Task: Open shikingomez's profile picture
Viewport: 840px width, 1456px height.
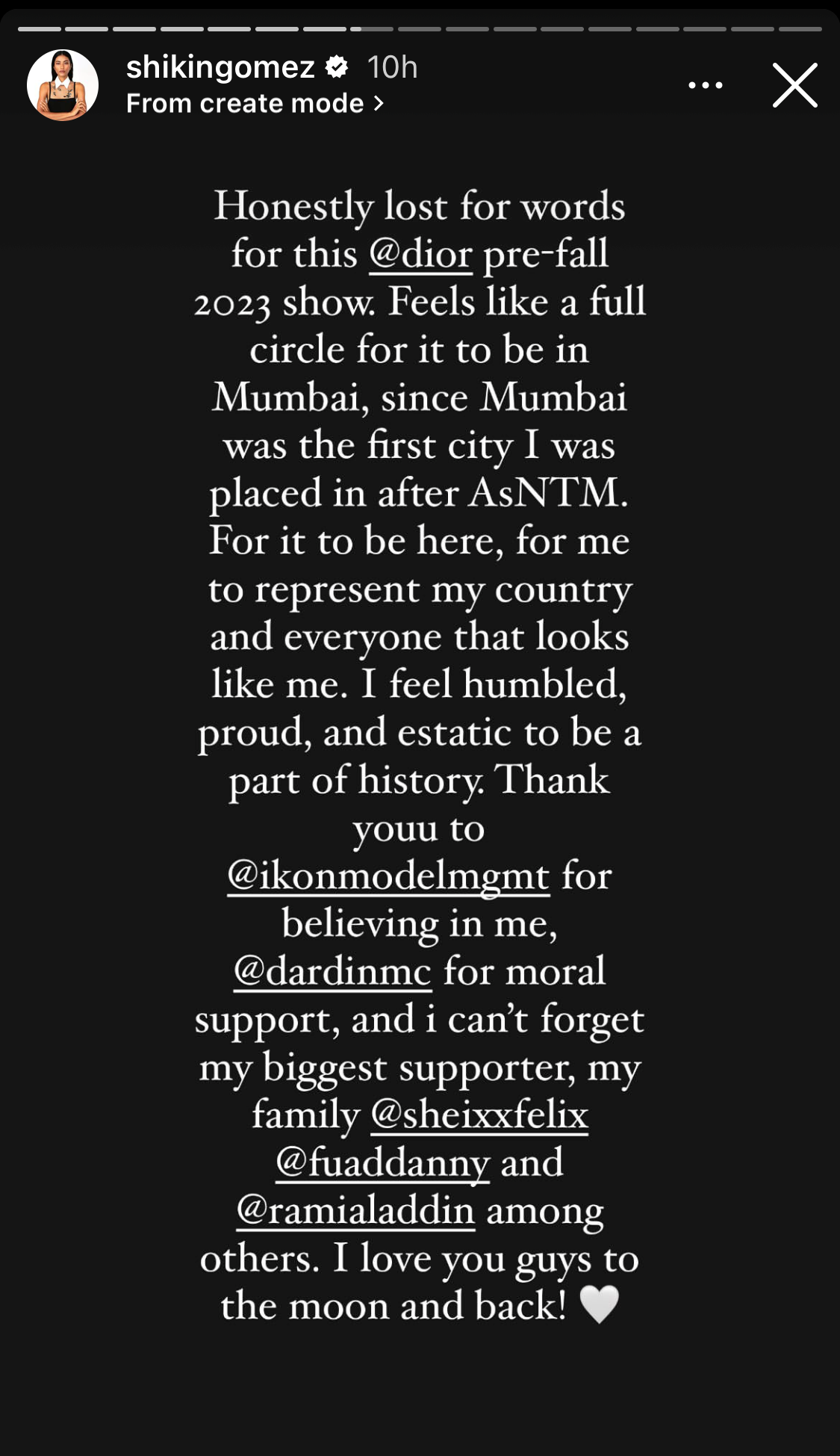Action: (x=63, y=85)
